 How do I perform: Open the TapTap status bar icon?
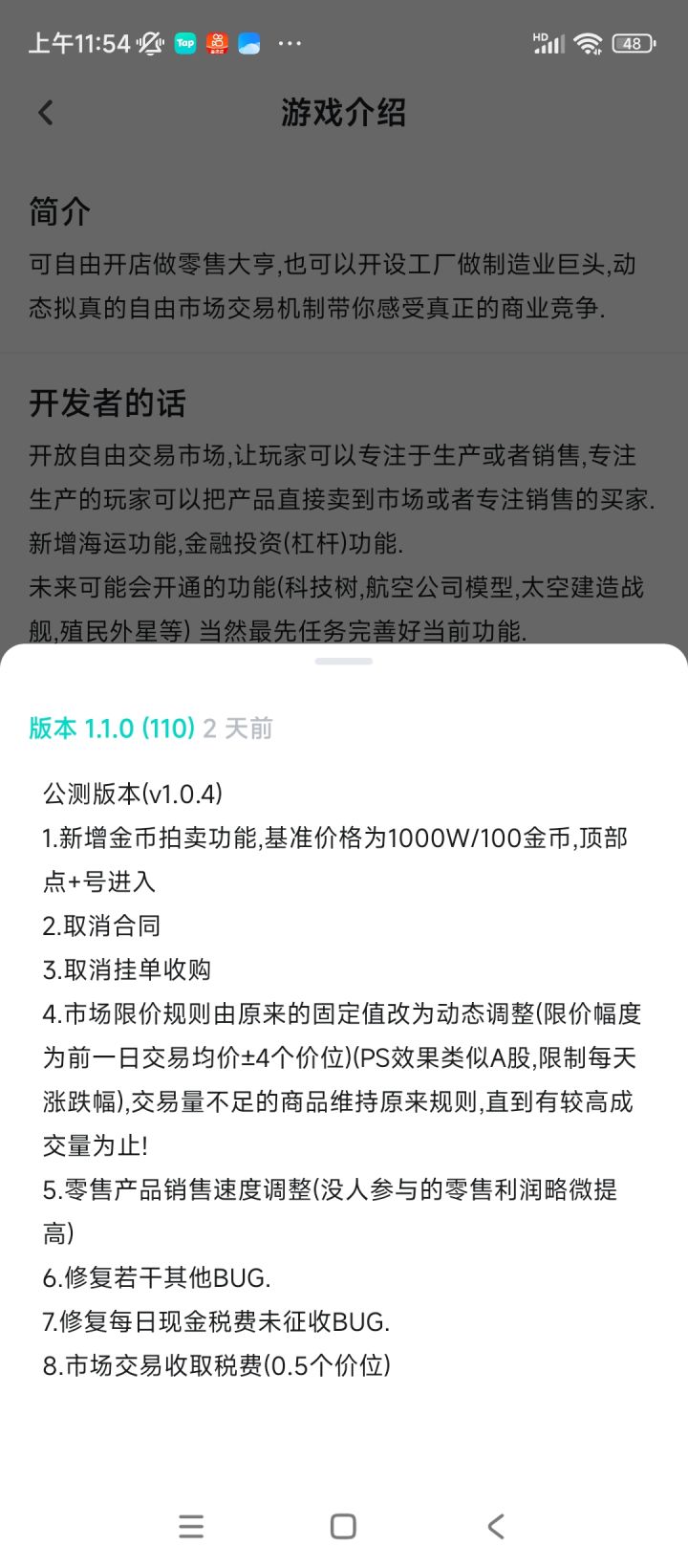186,43
